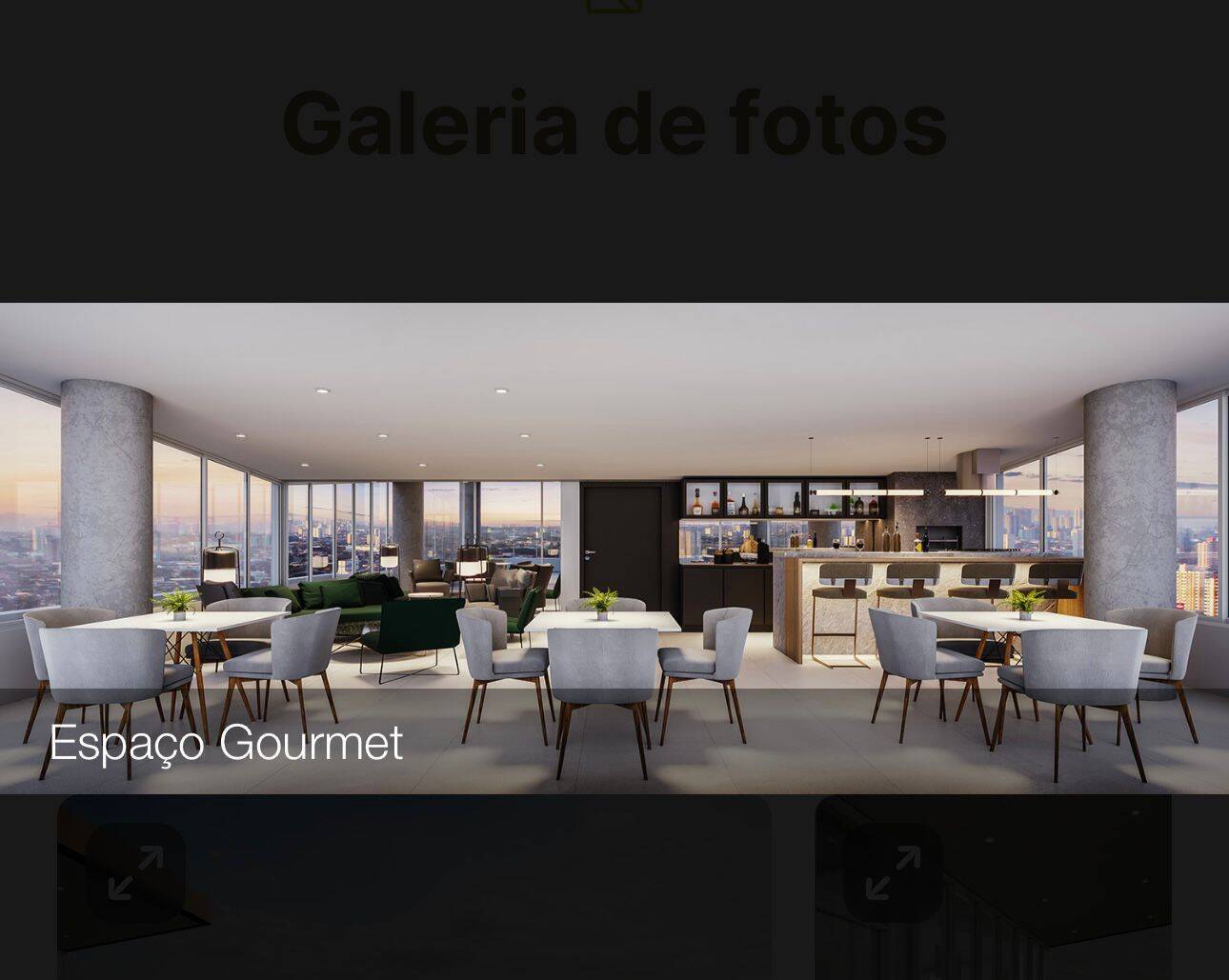Image resolution: width=1229 pixels, height=980 pixels.
Task: Tap the enlarged Espaço Gourmet photo
Action: (614, 548)
